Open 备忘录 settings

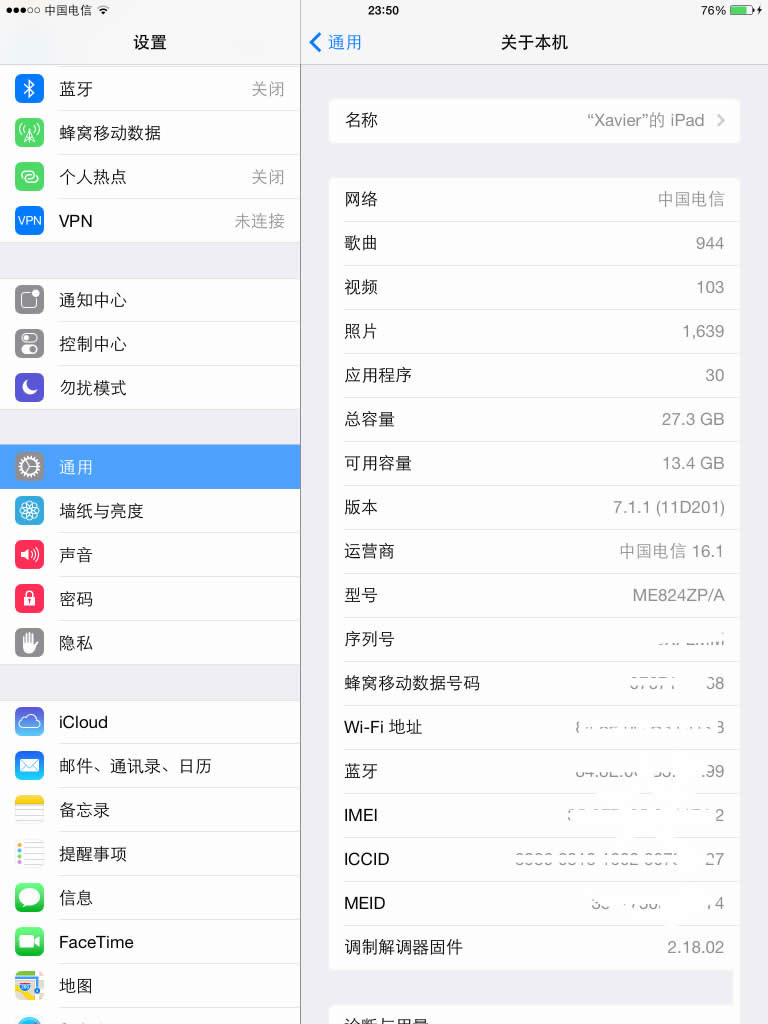tap(150, 810)
